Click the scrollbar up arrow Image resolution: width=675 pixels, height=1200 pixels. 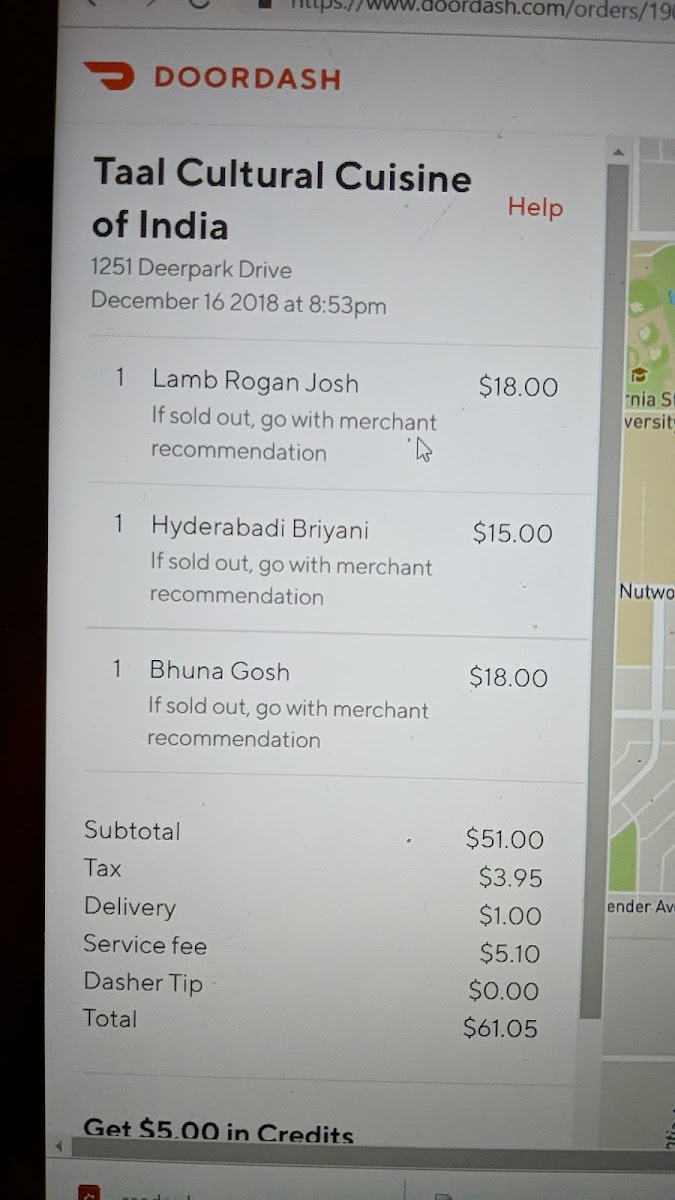pyautogui.click(x=617, y=152)
